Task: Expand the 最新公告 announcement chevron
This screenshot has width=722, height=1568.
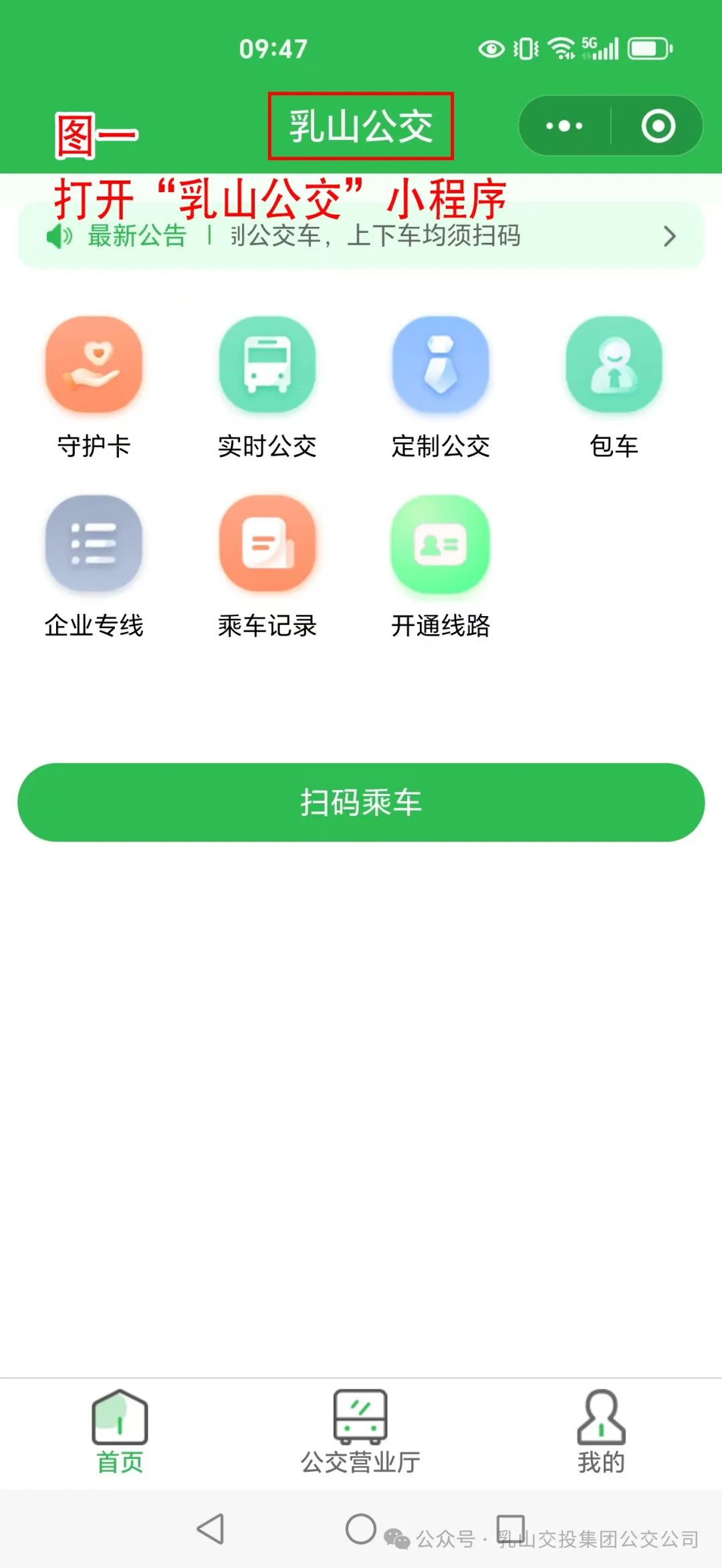Action: coord(670,235)
